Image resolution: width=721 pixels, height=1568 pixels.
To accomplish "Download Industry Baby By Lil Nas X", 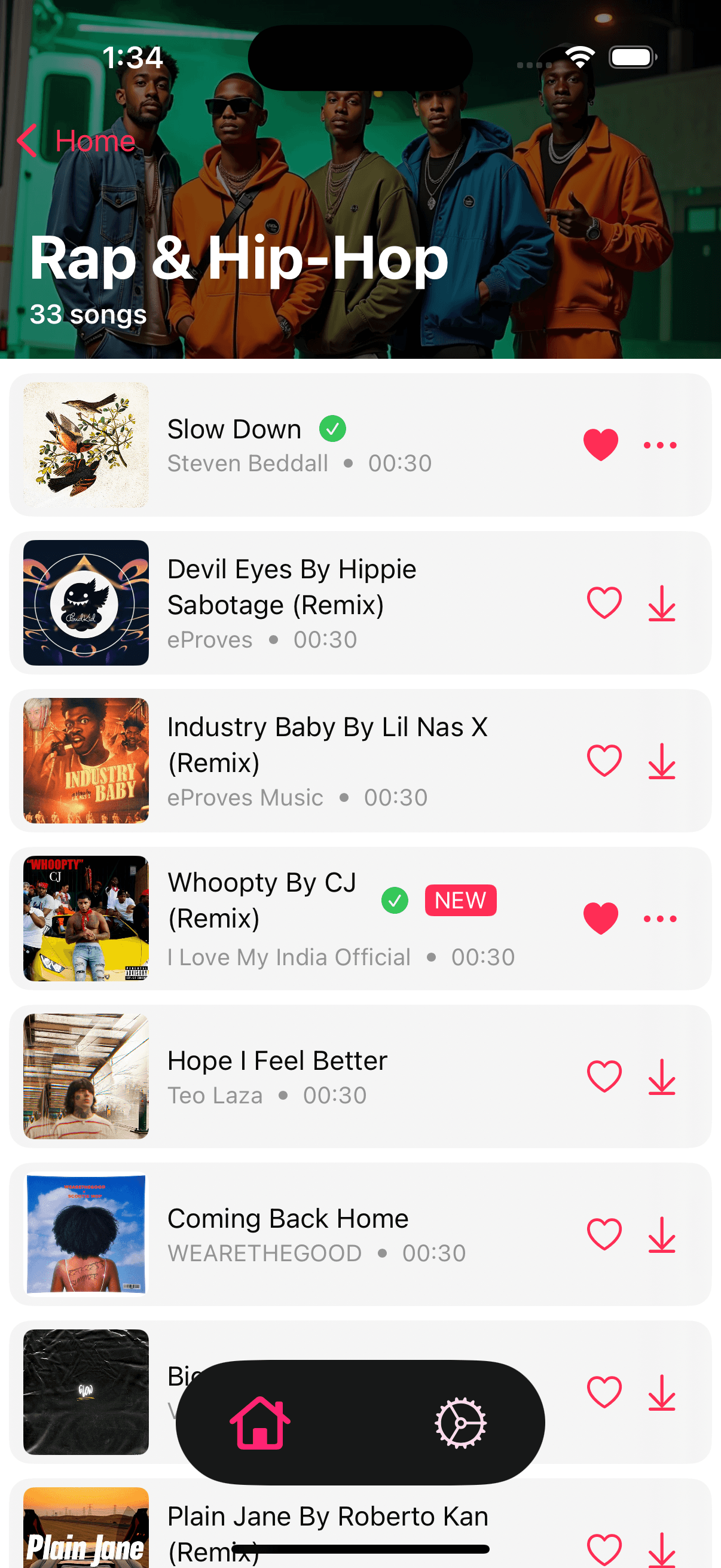I will pos(661,760).
